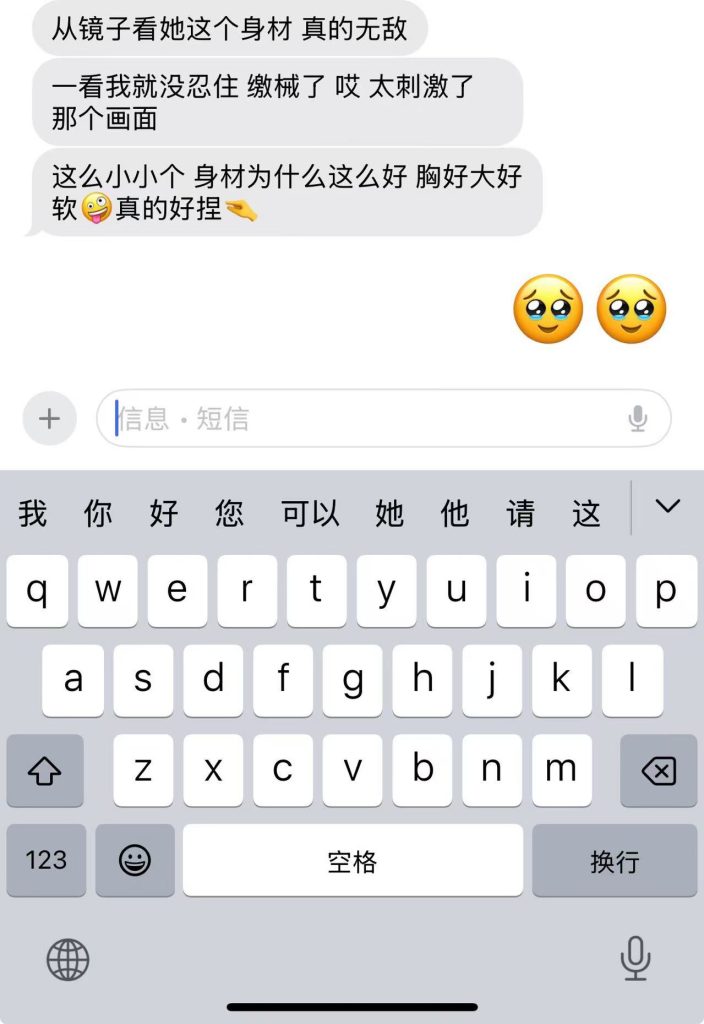The image size is (704, 1024).
Task: Insert the suggested word 可以
Action: click(310, 514)
